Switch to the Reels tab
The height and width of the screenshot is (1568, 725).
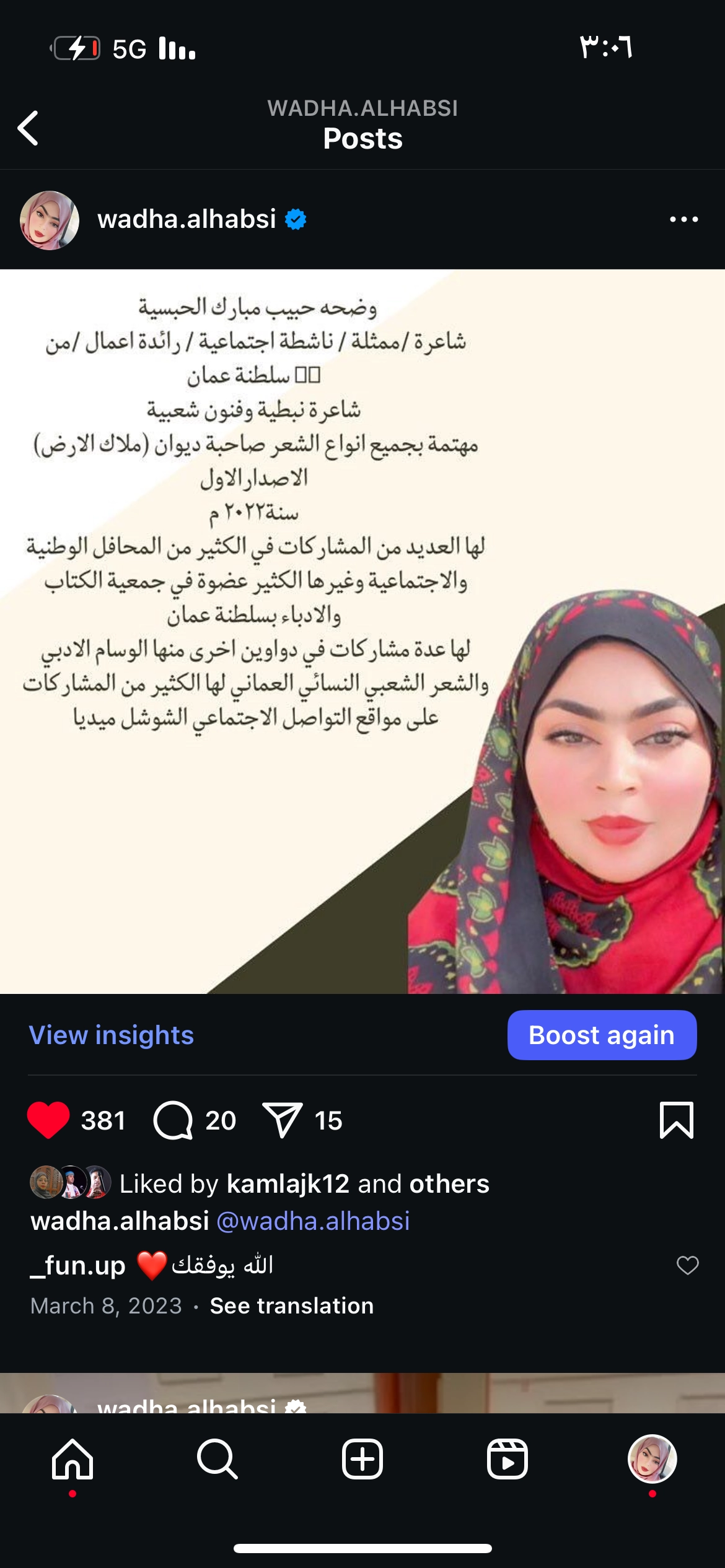click(507, 1459)
